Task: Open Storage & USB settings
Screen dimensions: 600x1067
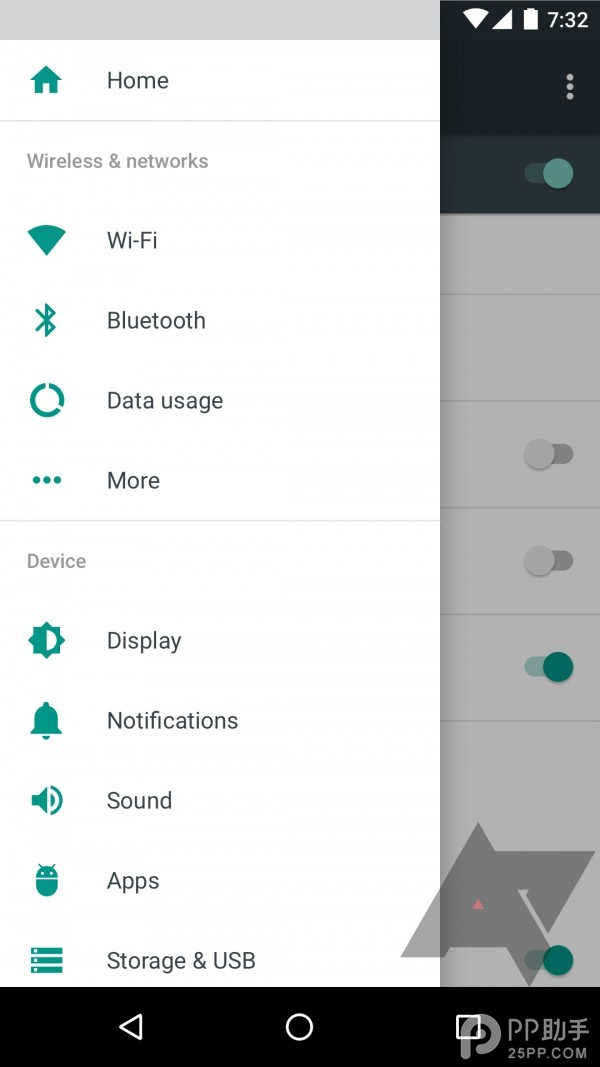Action: [181, 960]
